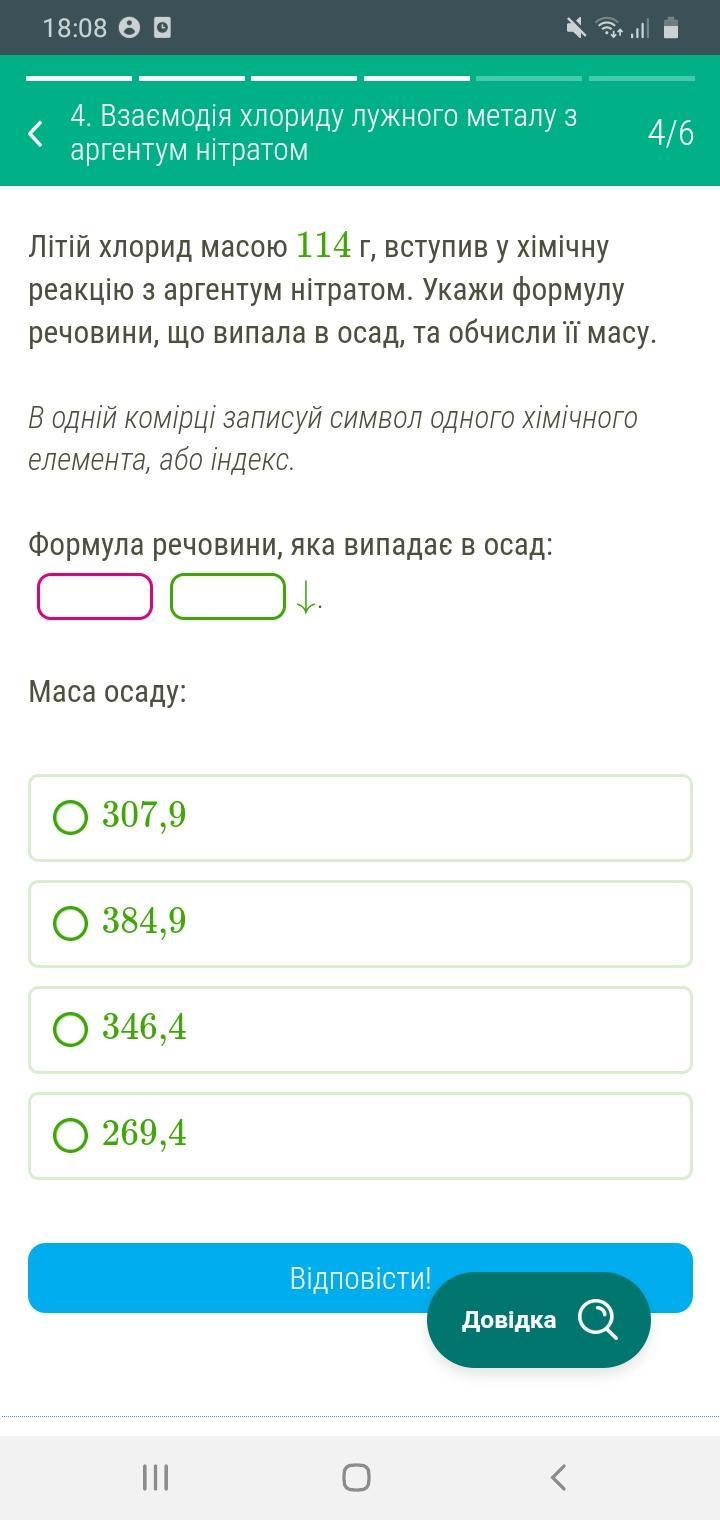Screen dimensions: 720x1520
Task: Pick 346,4 as the precipitate mass
Action: tap(360, 1030)
